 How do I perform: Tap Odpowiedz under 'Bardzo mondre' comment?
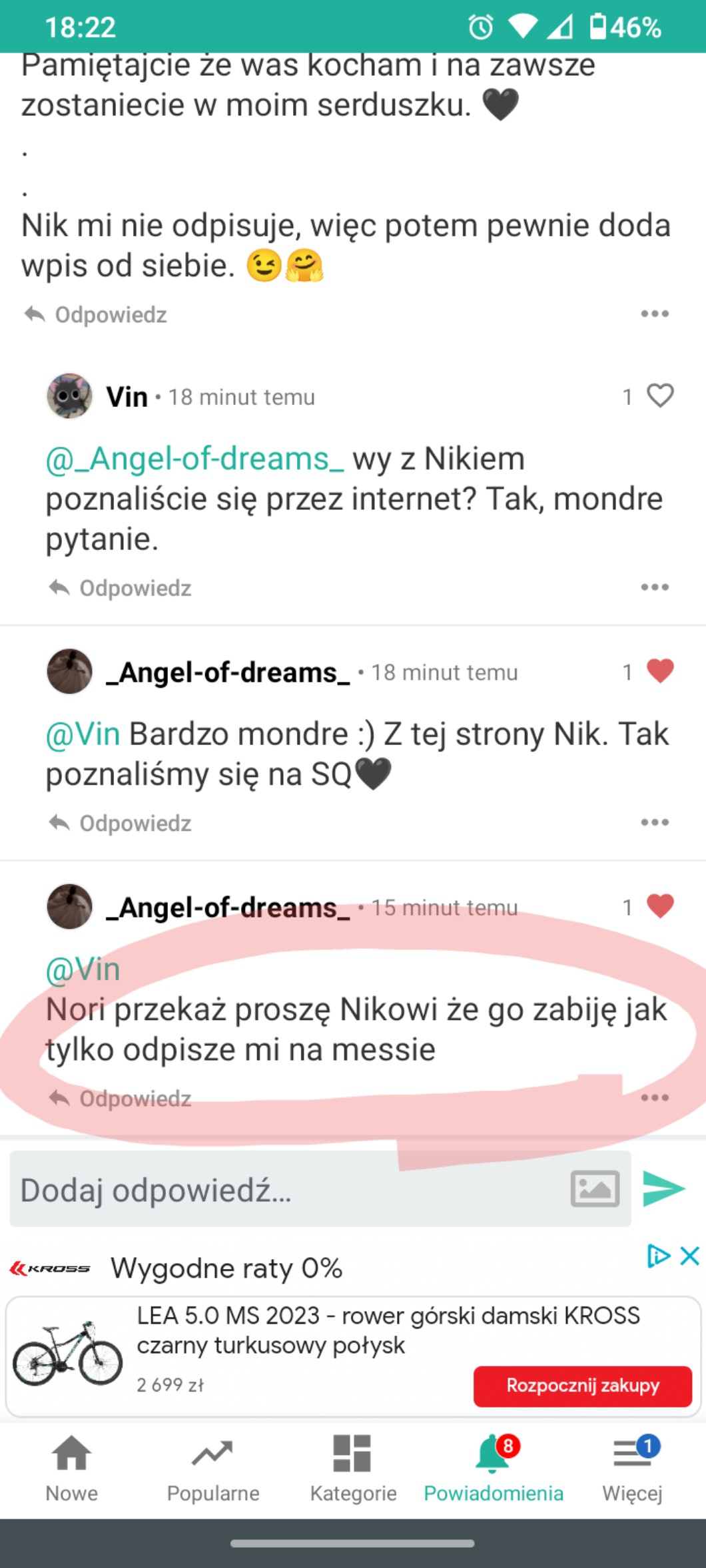(x=121, y=824)
